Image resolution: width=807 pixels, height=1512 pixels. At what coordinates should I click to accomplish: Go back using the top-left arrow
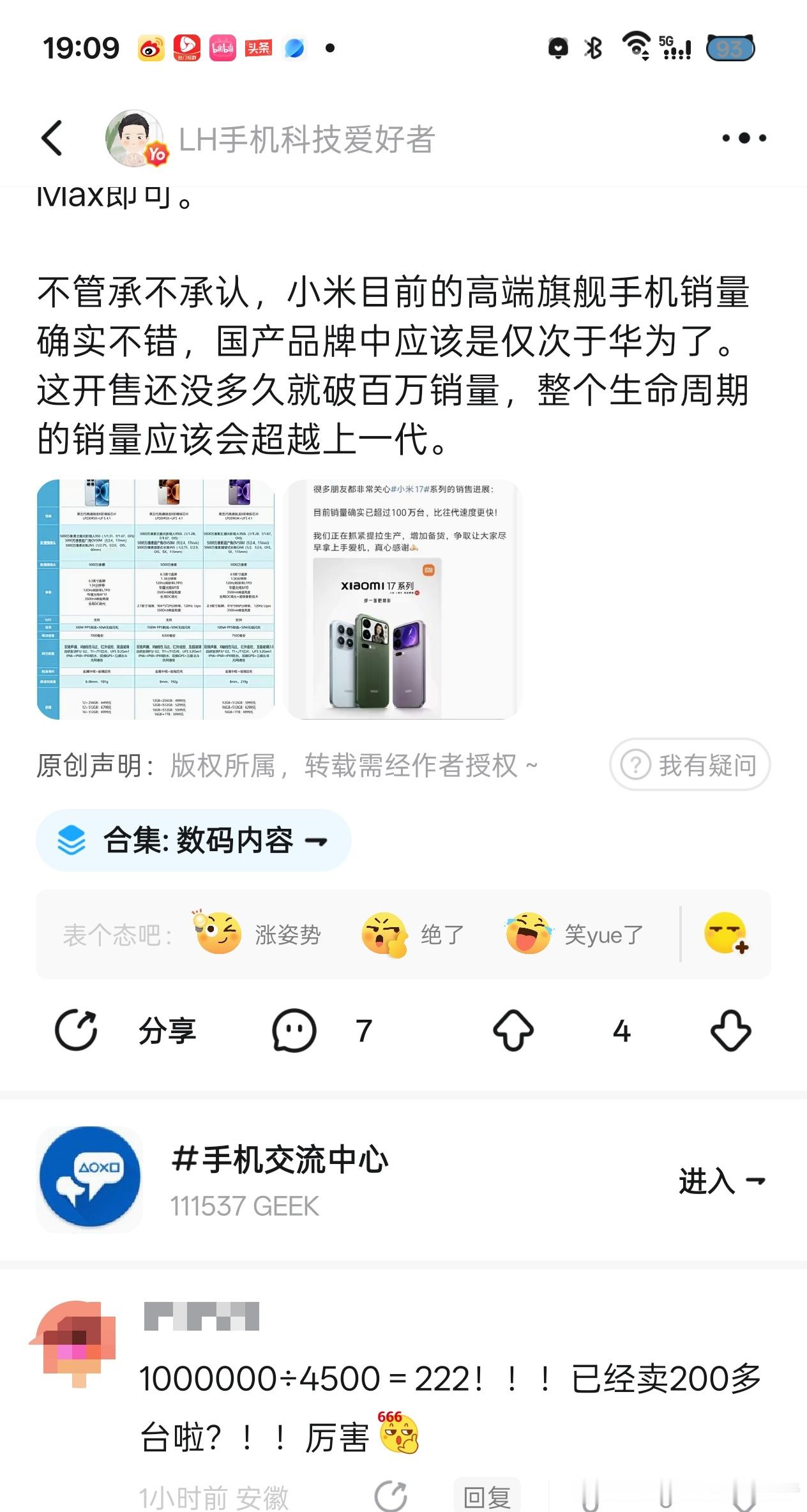(52, 138)
